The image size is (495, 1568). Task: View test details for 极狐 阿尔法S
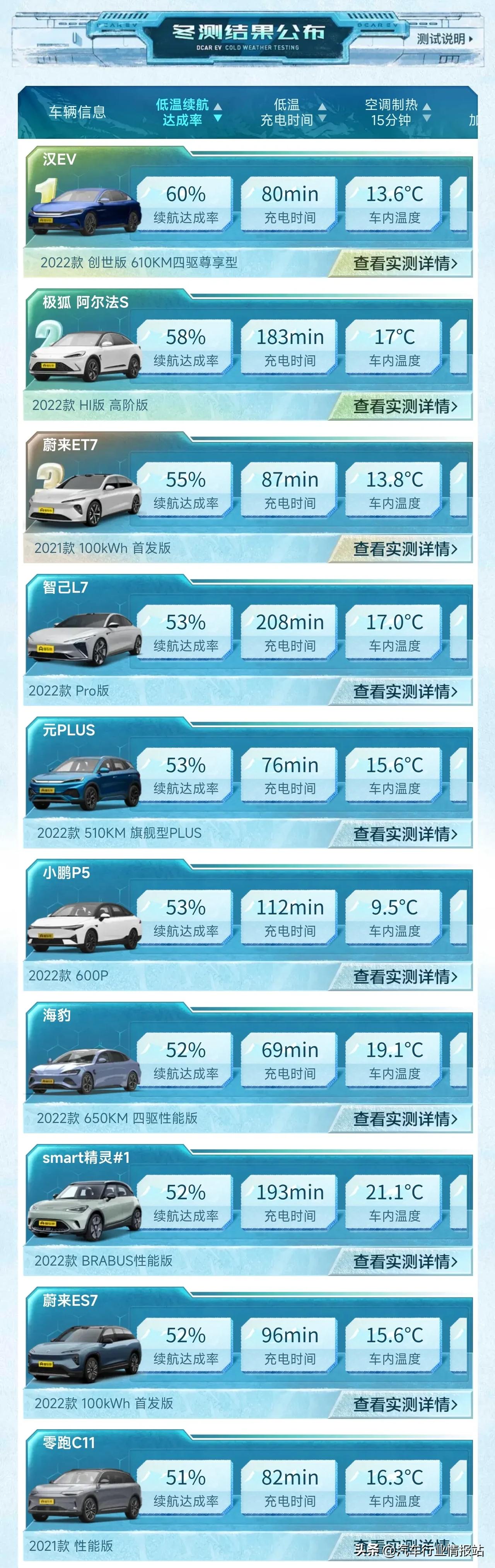404,406
